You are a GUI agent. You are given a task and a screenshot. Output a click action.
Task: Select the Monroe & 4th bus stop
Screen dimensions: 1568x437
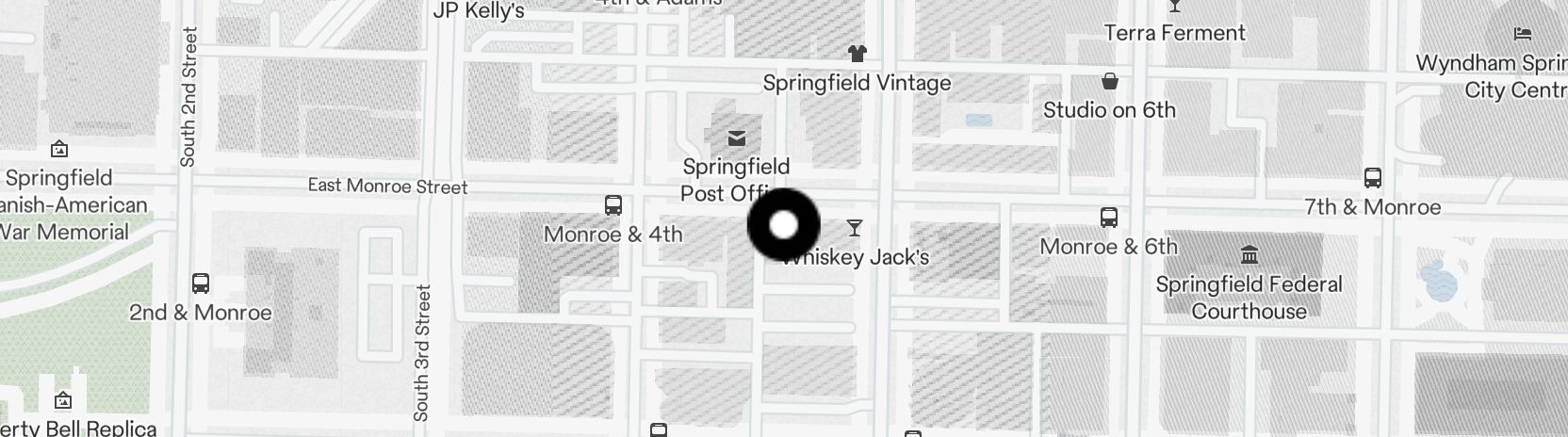(613, 205)
